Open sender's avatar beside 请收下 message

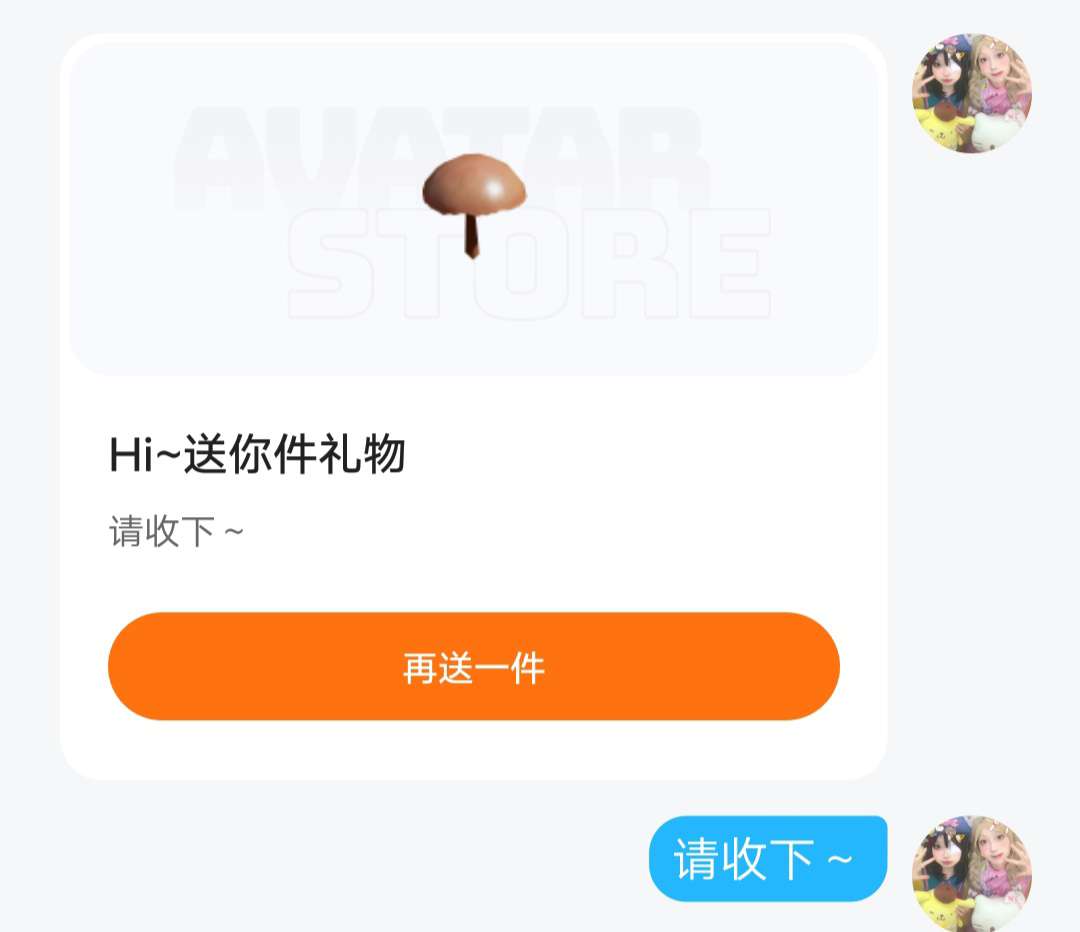[971, 873]
